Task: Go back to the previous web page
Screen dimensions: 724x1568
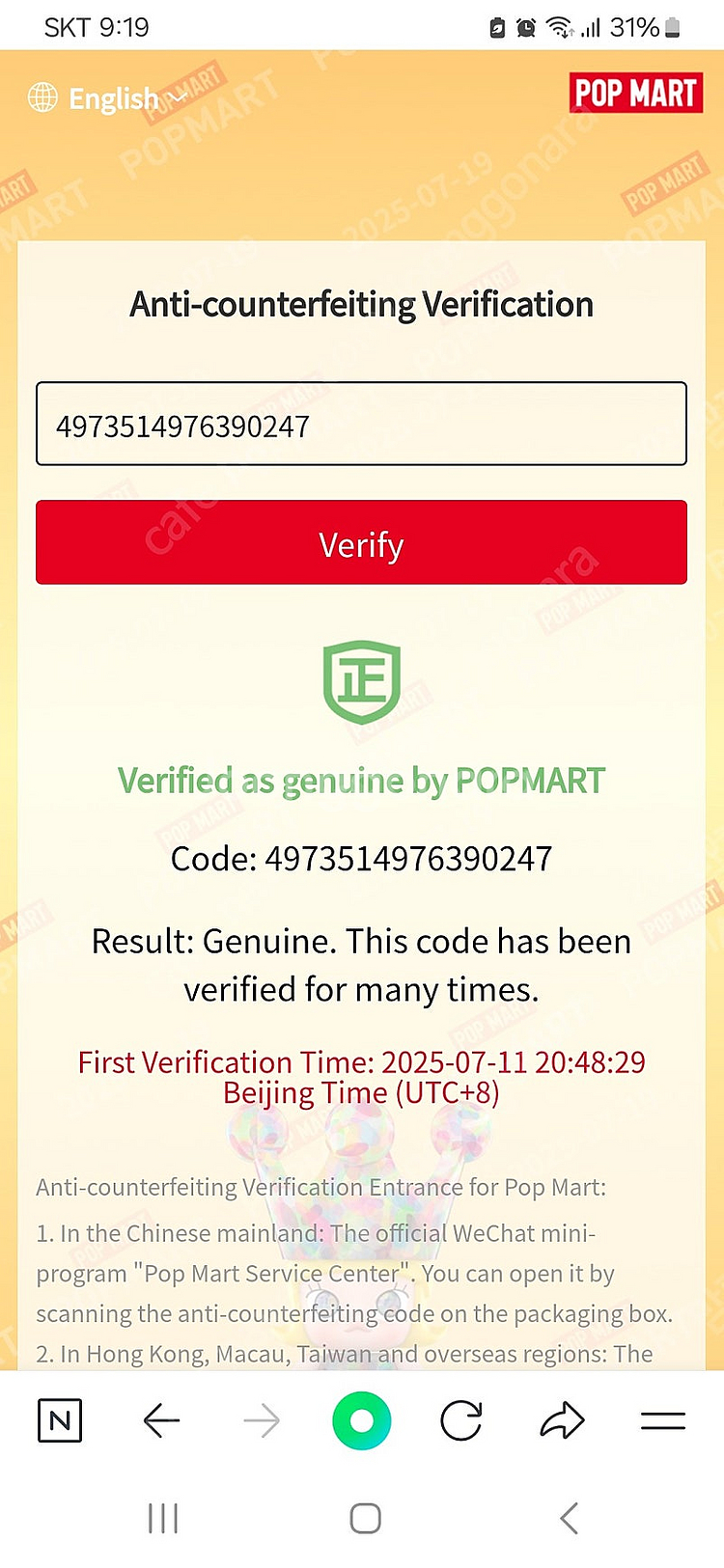Action: click(161, 1420)
